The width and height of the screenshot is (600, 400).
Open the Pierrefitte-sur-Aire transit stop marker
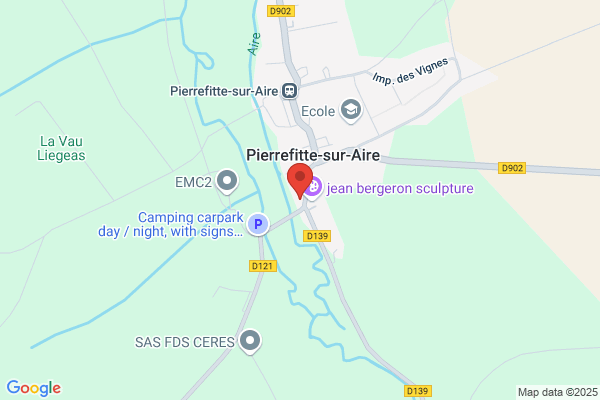click(x=290, y=91)
